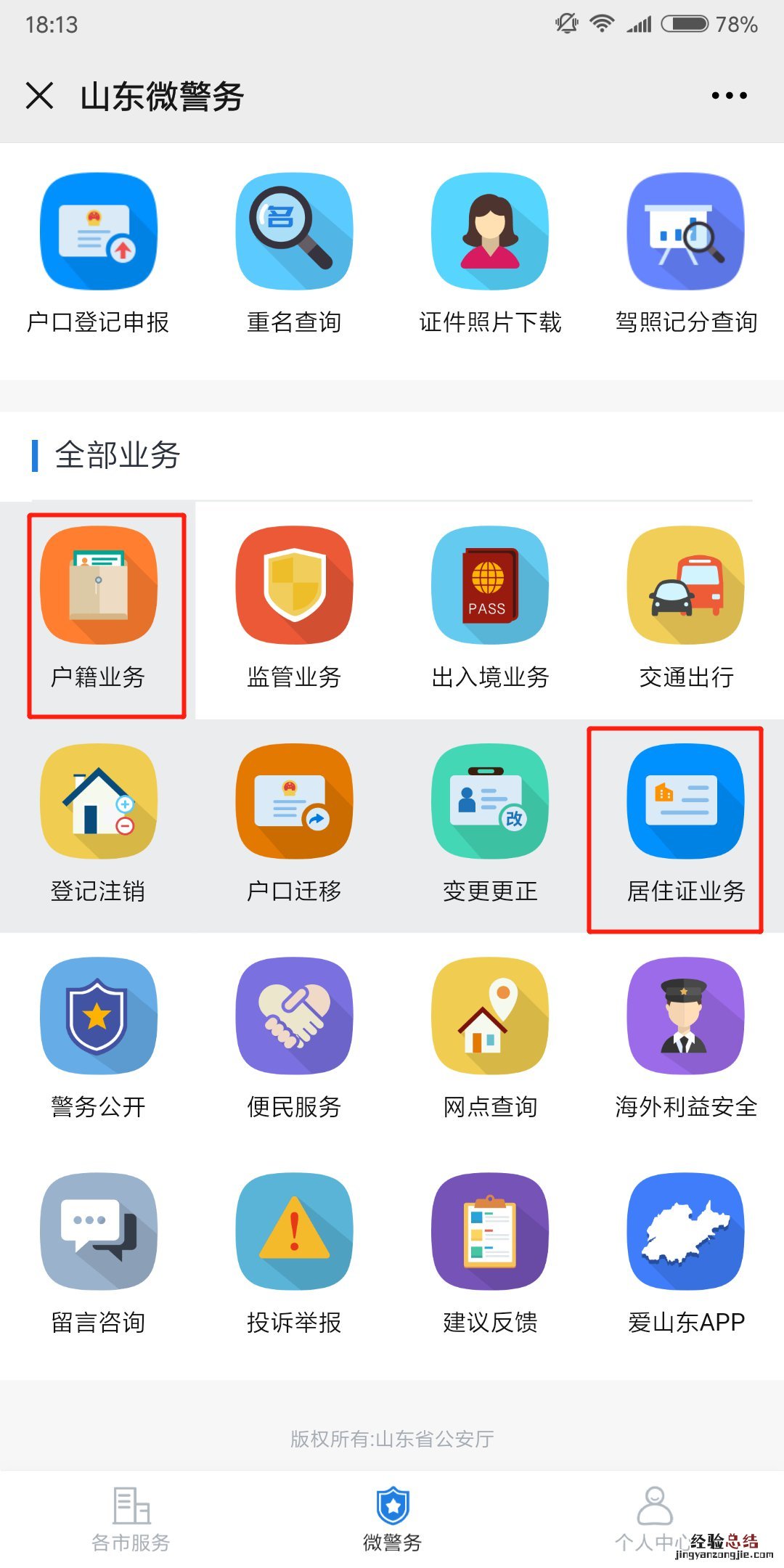This screenshot has height=1568, width=784.
Task: Open 变更更正 service
Action: [490, 822]
